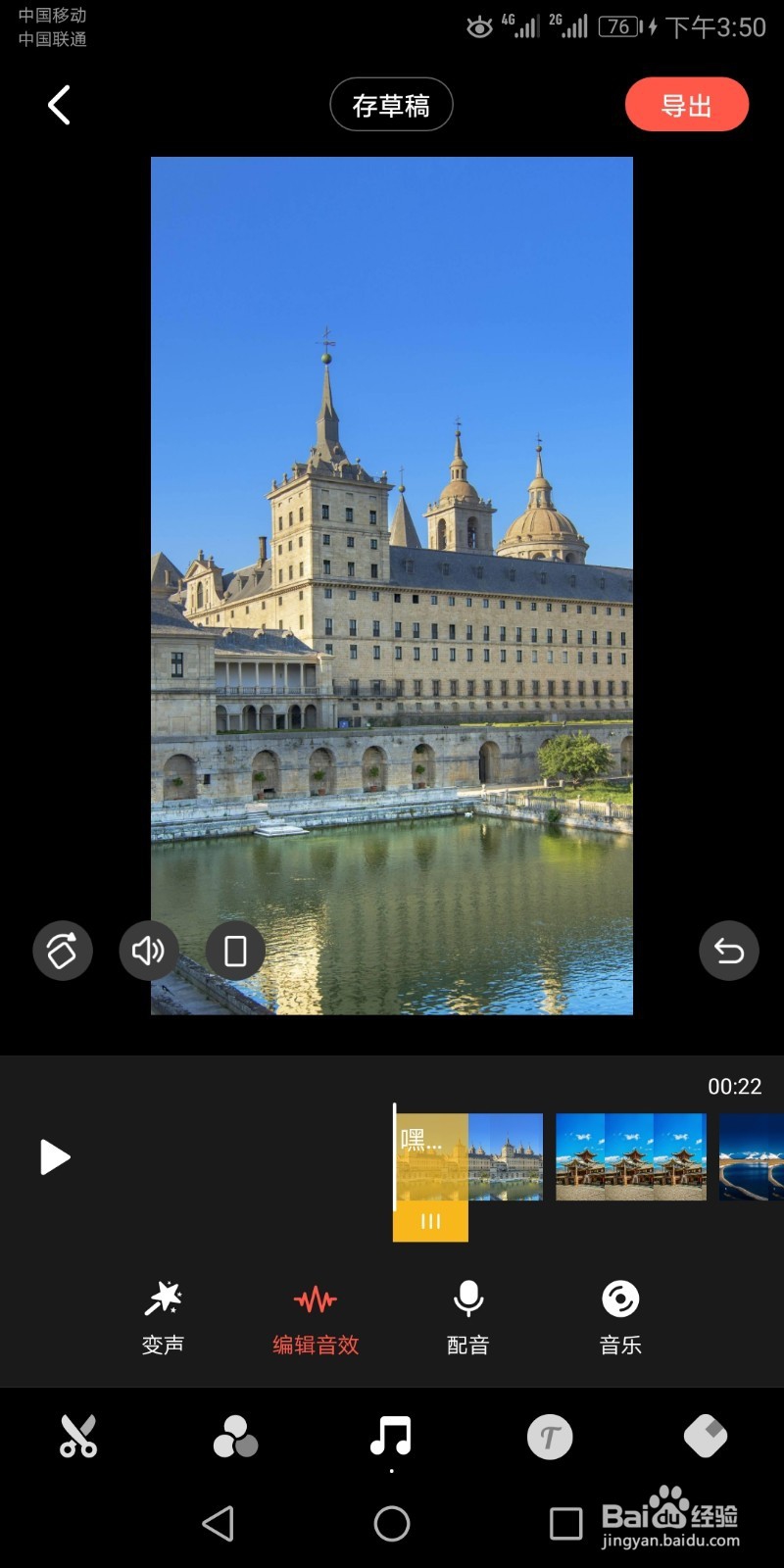Export the video with 导出
This screenshot has height=1568, width=784.
click(x=687, y=105)
